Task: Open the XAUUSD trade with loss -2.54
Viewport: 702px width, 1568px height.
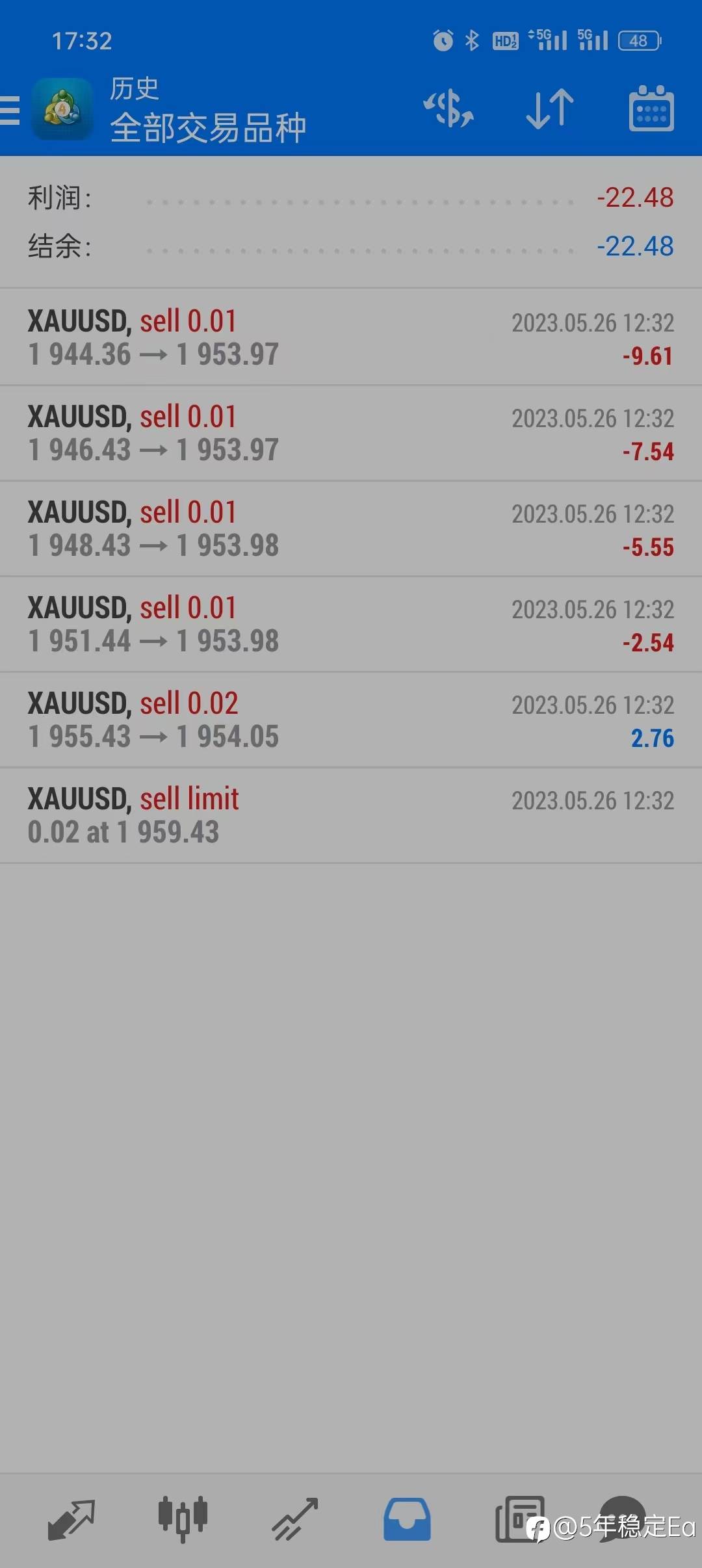Action: (x=351, y=624)
